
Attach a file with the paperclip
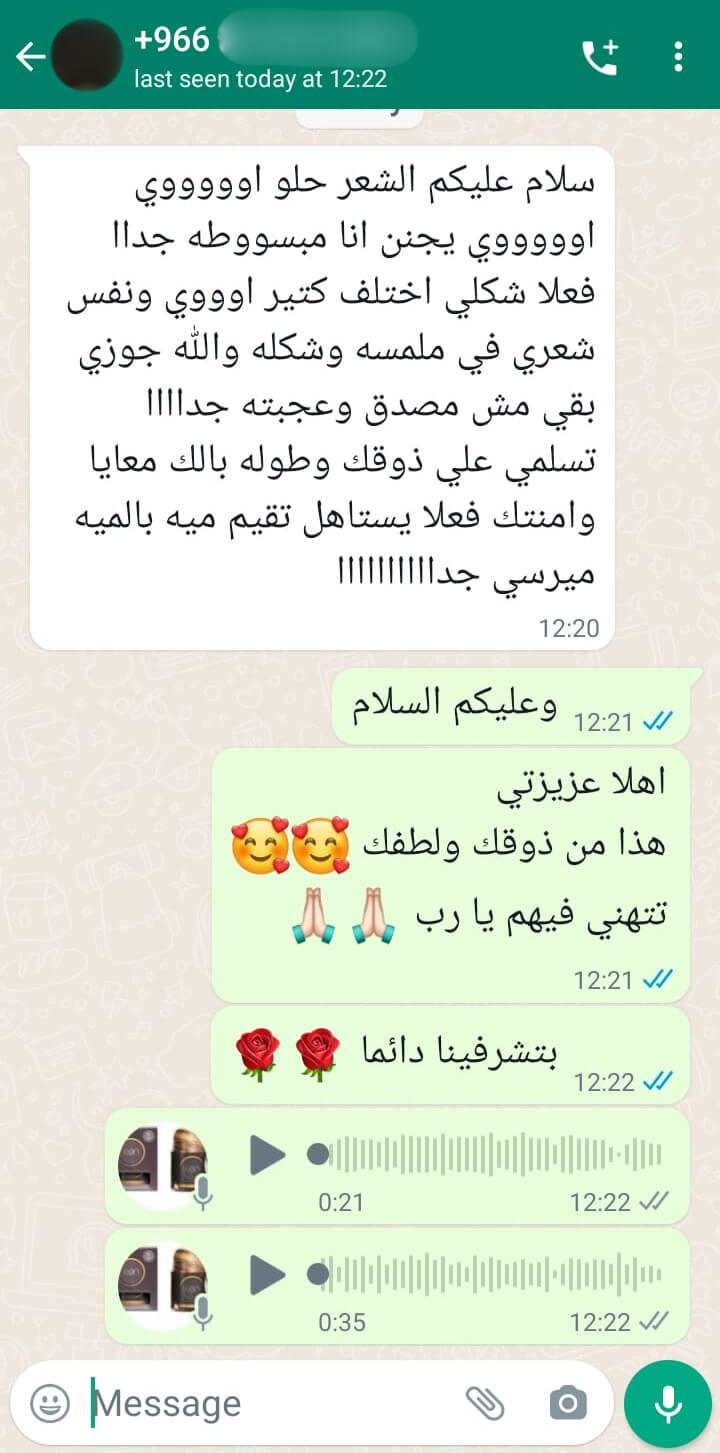coord(486,1403)
